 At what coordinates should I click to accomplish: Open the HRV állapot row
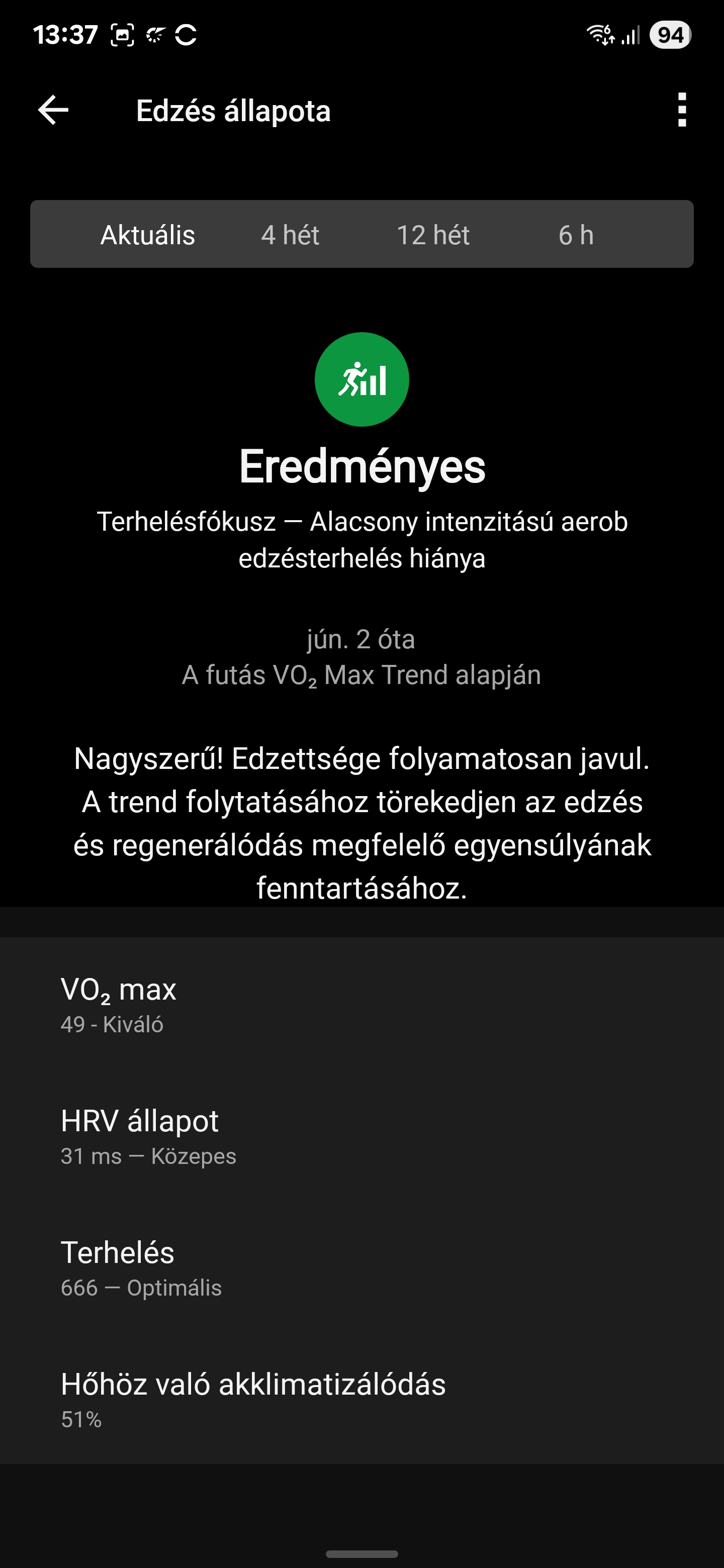coord(361,1135)
